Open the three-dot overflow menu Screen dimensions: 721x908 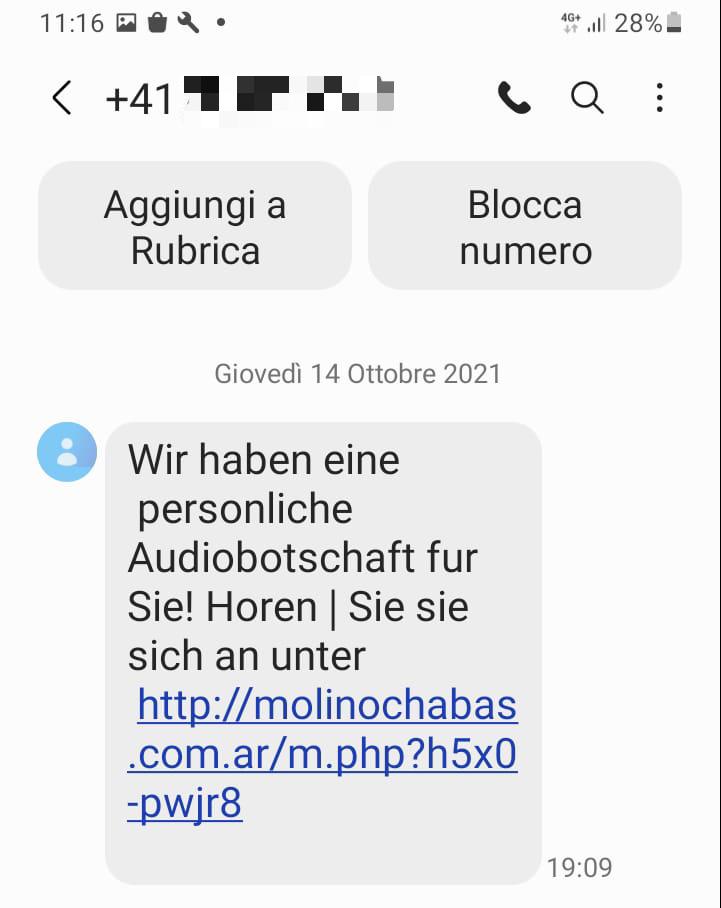click(660, 97)
